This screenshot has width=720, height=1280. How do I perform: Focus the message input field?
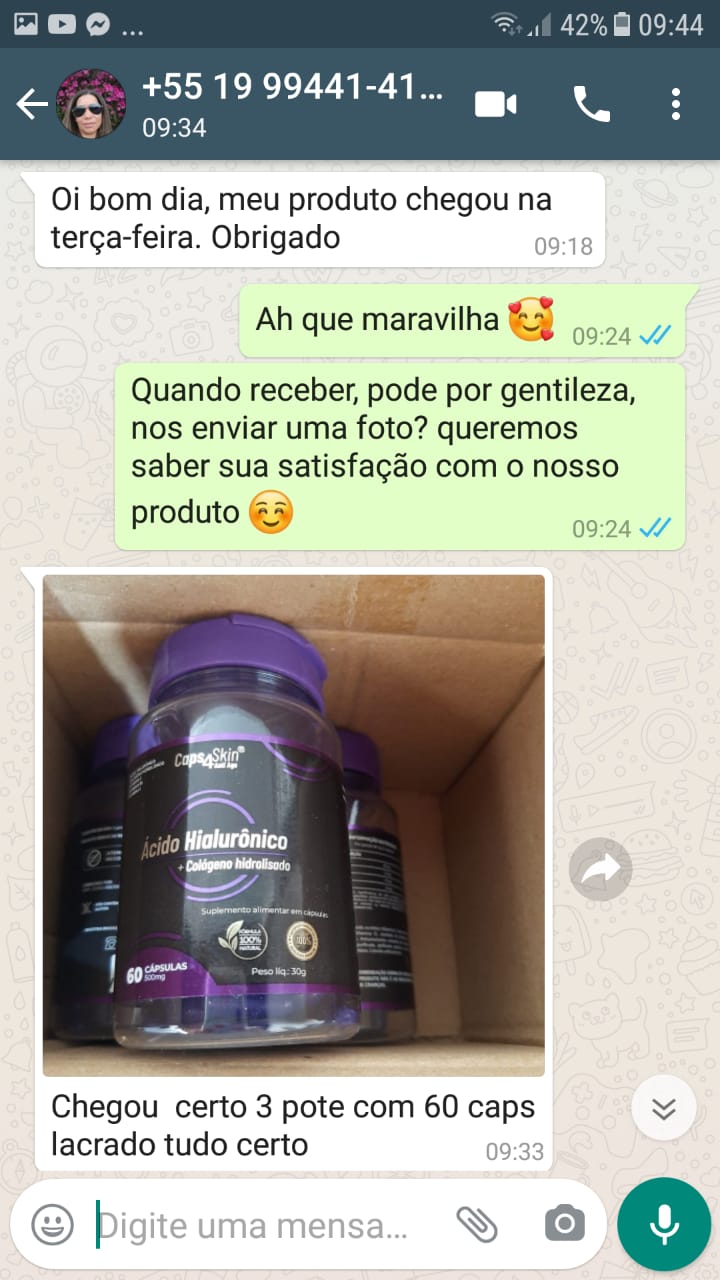click(x=260, y=1225)
